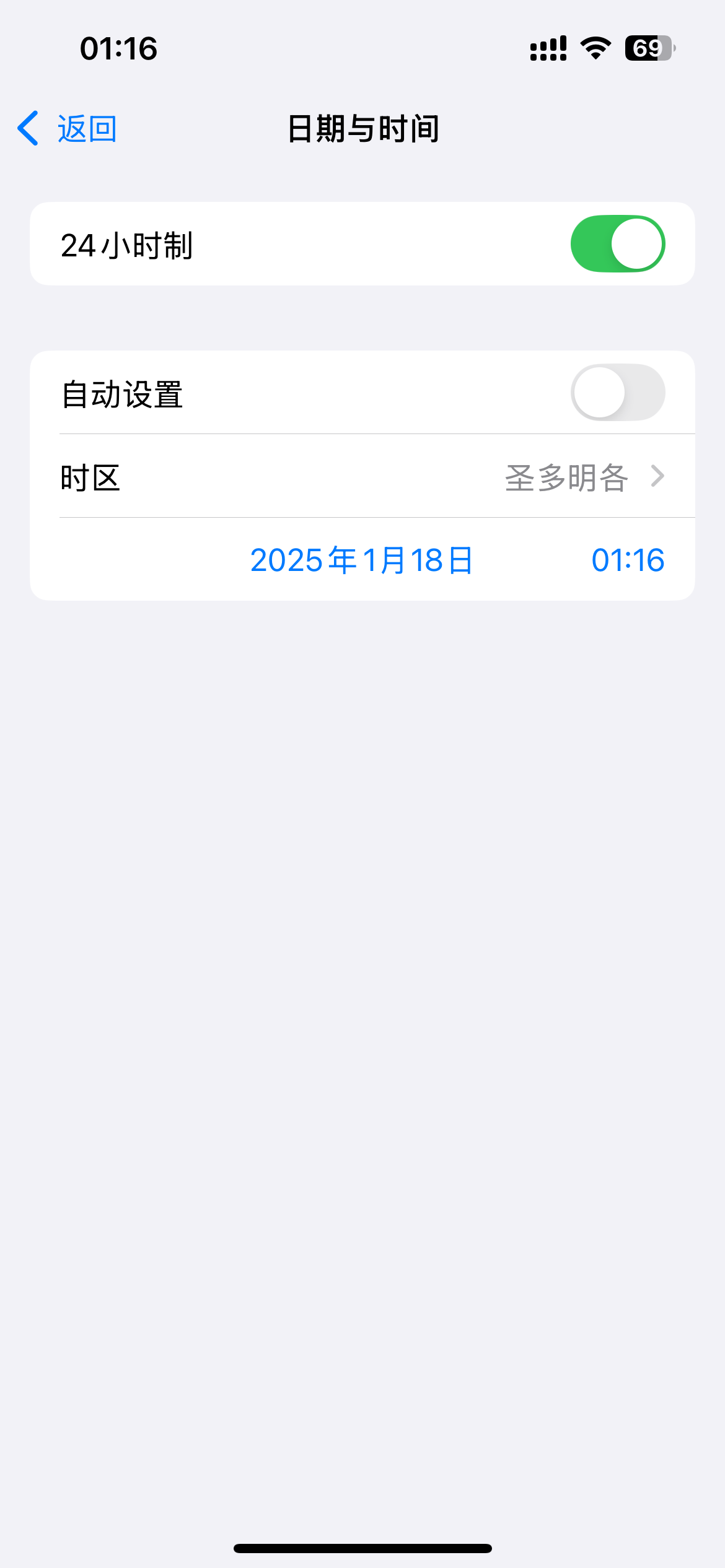Open the 时区 row showing 圣多明各
The image size is (725, 1568).
coord(362,476)
